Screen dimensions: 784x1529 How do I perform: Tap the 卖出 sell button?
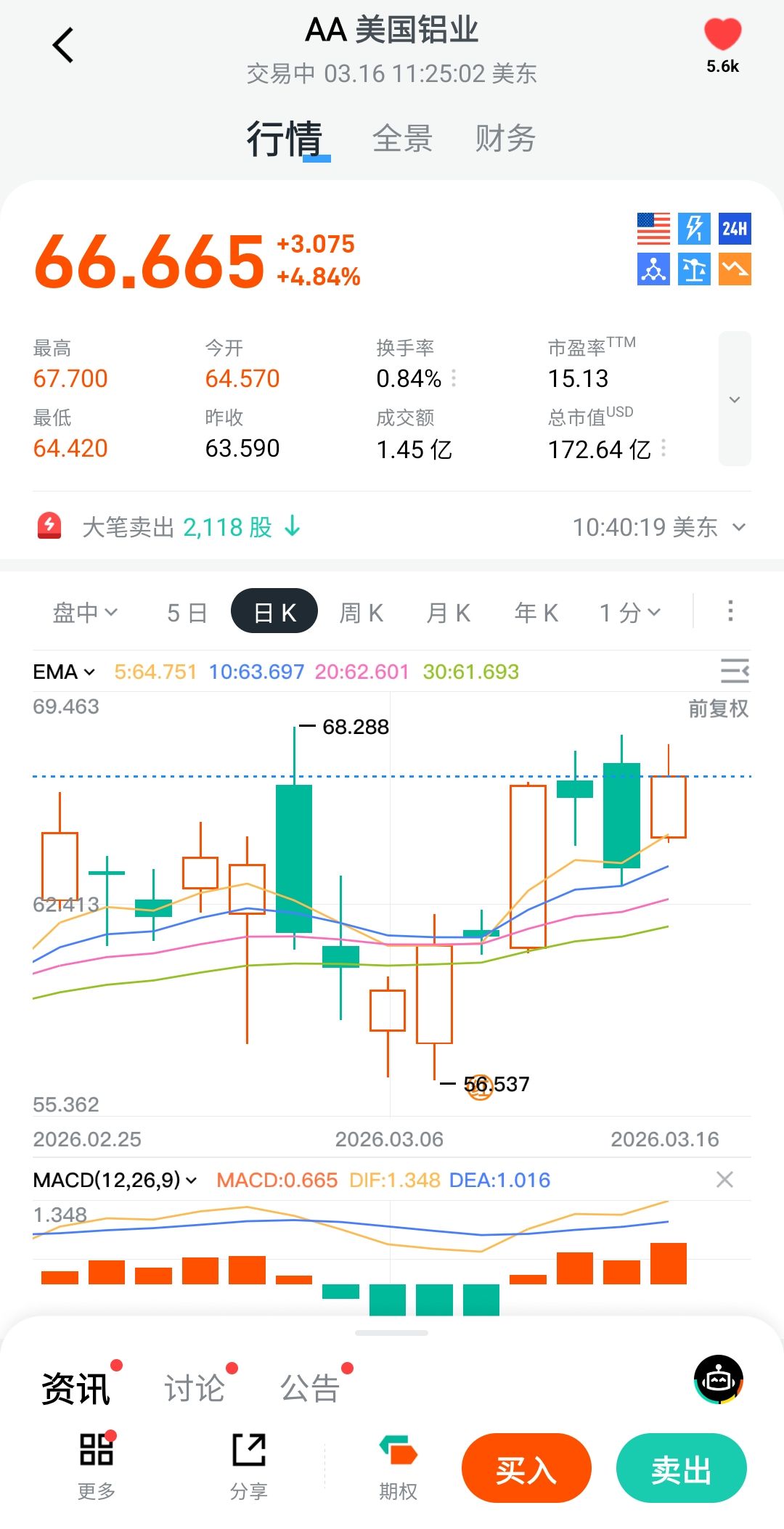[681, 1468]
